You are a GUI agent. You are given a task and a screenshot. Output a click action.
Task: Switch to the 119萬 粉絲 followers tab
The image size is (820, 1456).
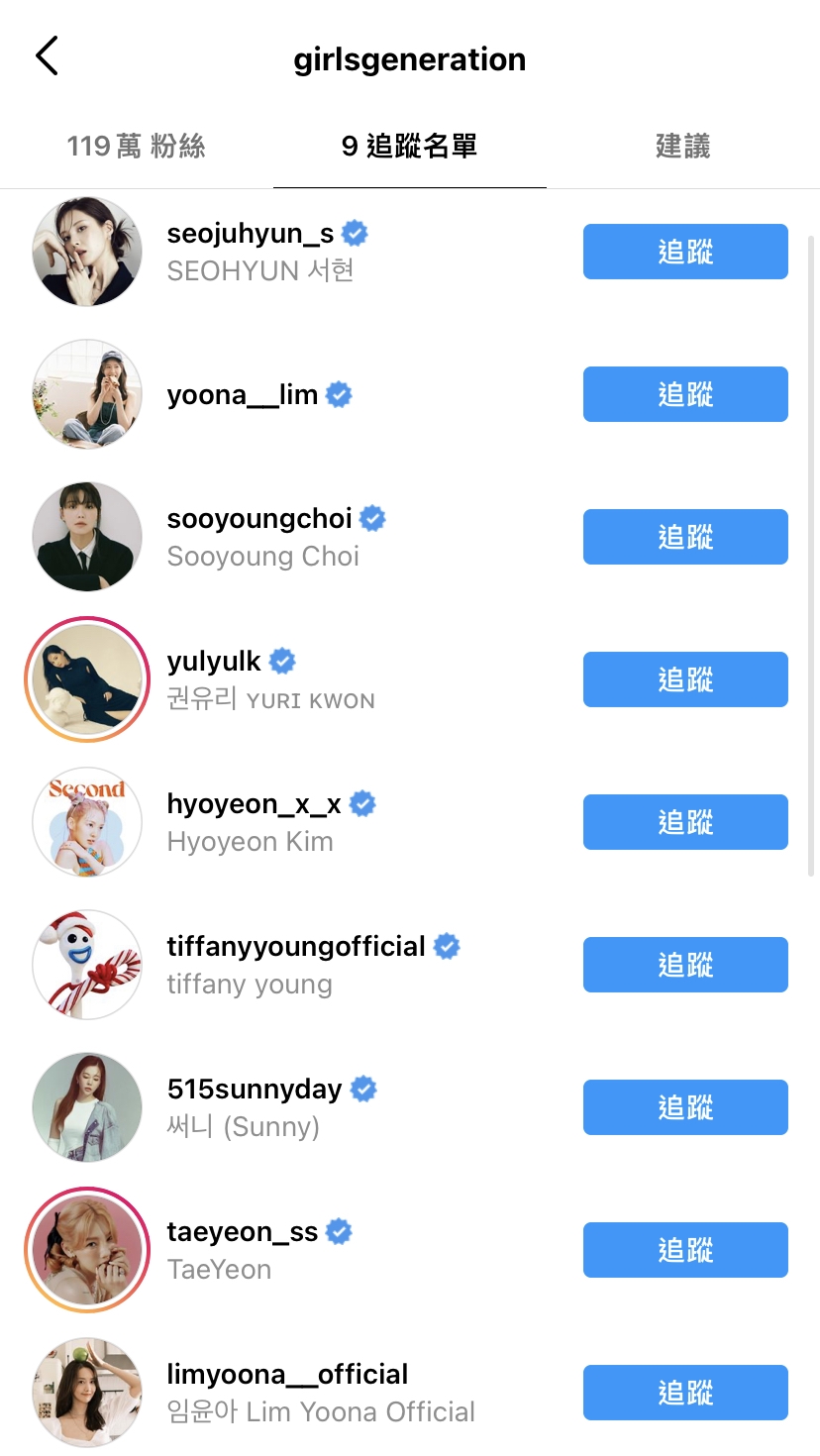tap(136, 147)
